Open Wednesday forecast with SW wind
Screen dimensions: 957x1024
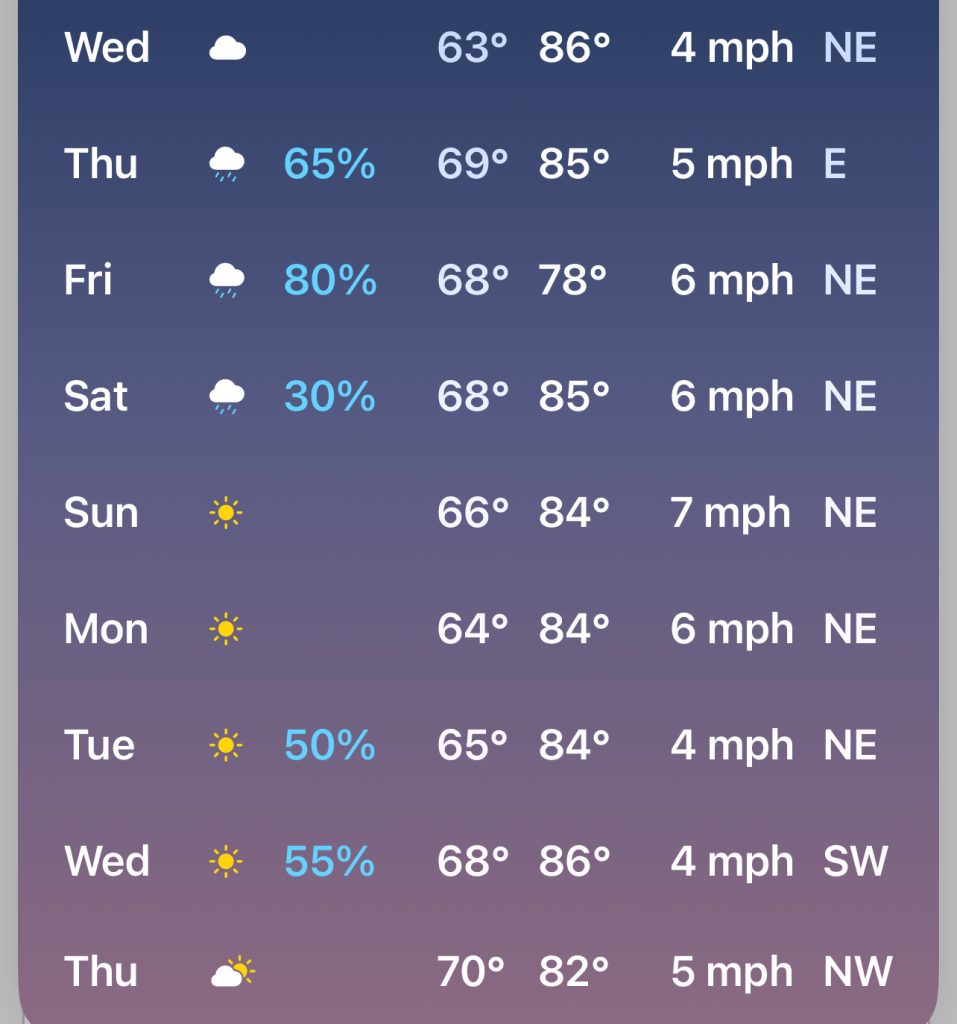pos(478,861)
